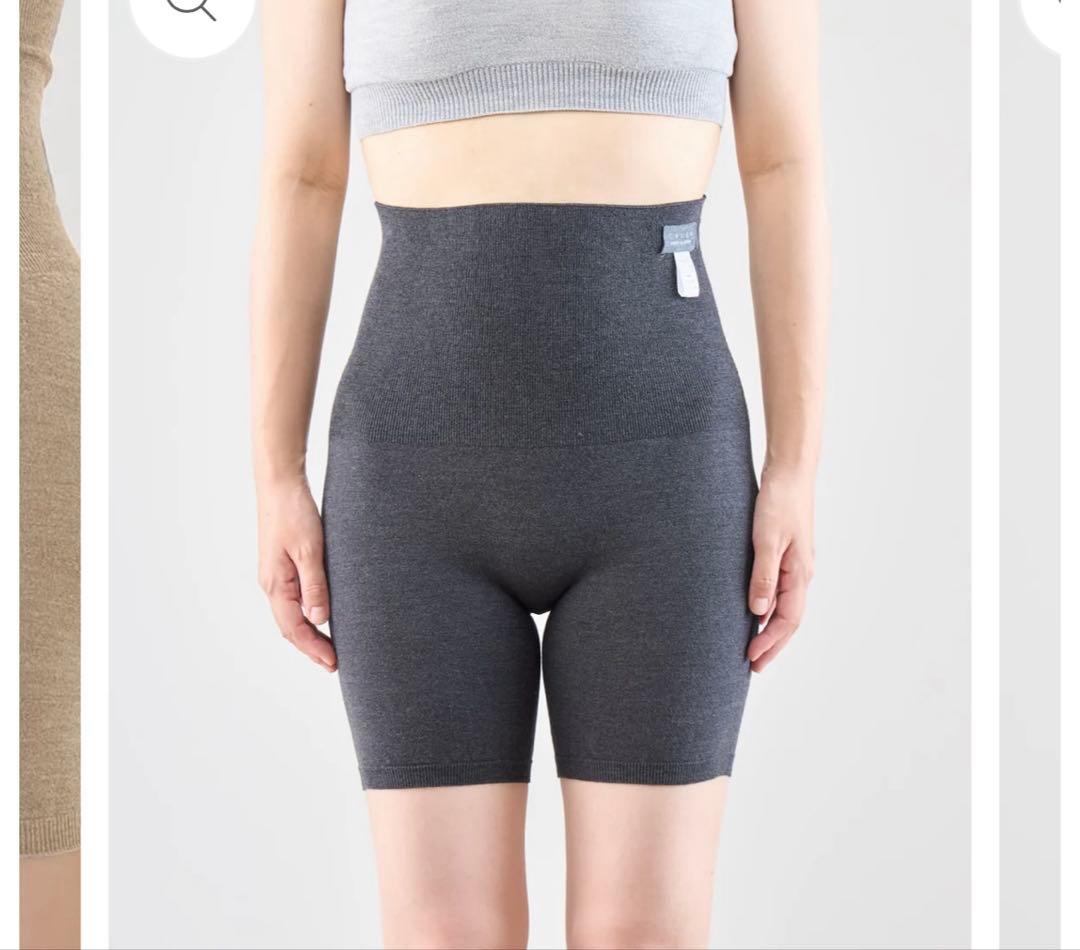Tap the magnifier zoom icon on the gray shorts image
The image size is (1080, 950).
pos(191,10)
